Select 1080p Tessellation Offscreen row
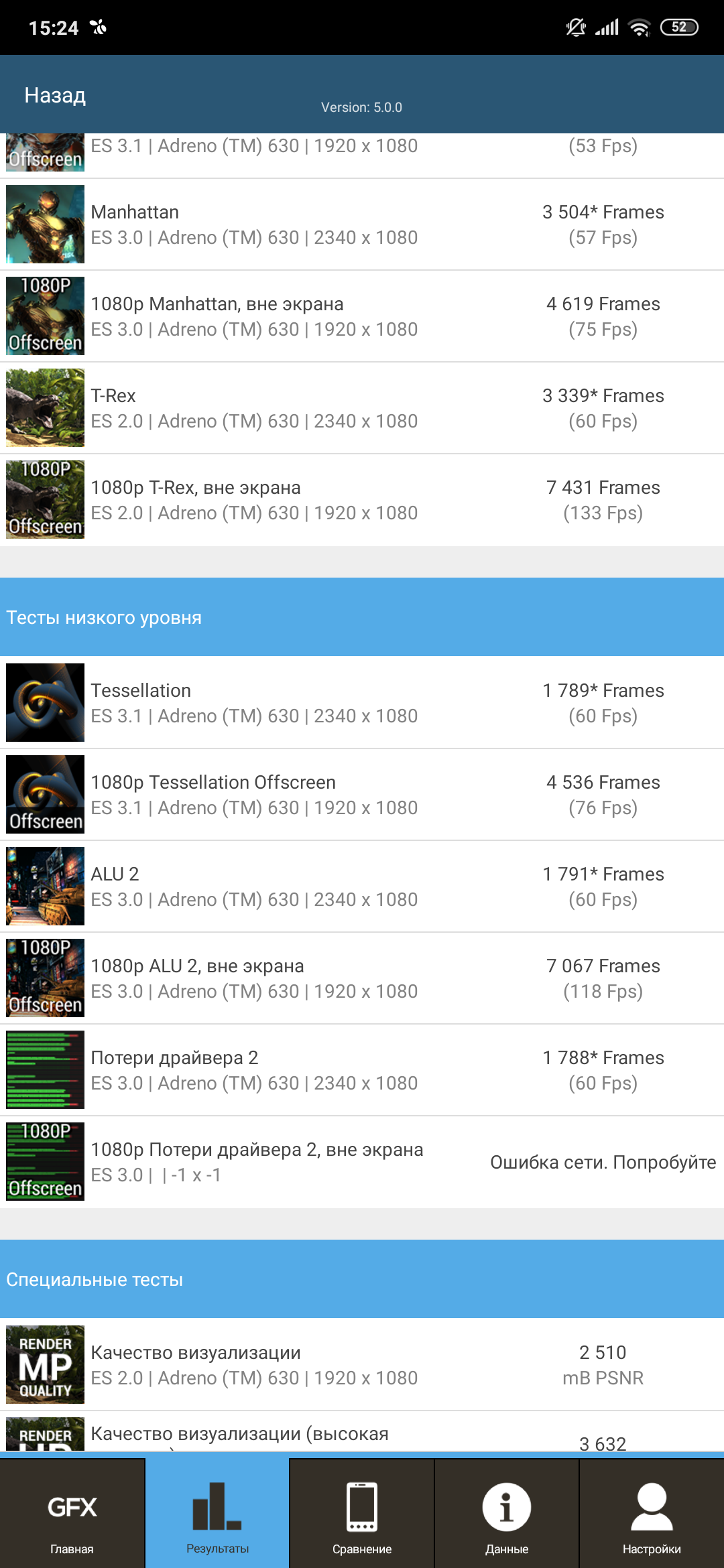 tap(362, 795)
